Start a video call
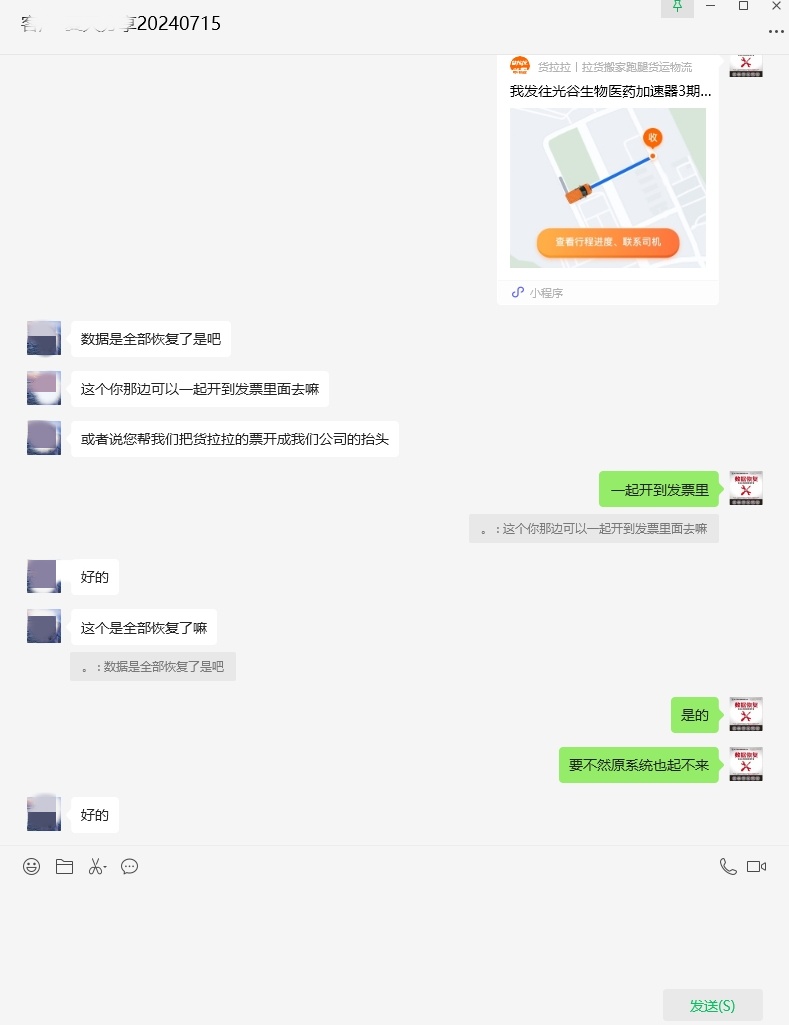This screenshot has height=1025, width=789. [756, 867]
